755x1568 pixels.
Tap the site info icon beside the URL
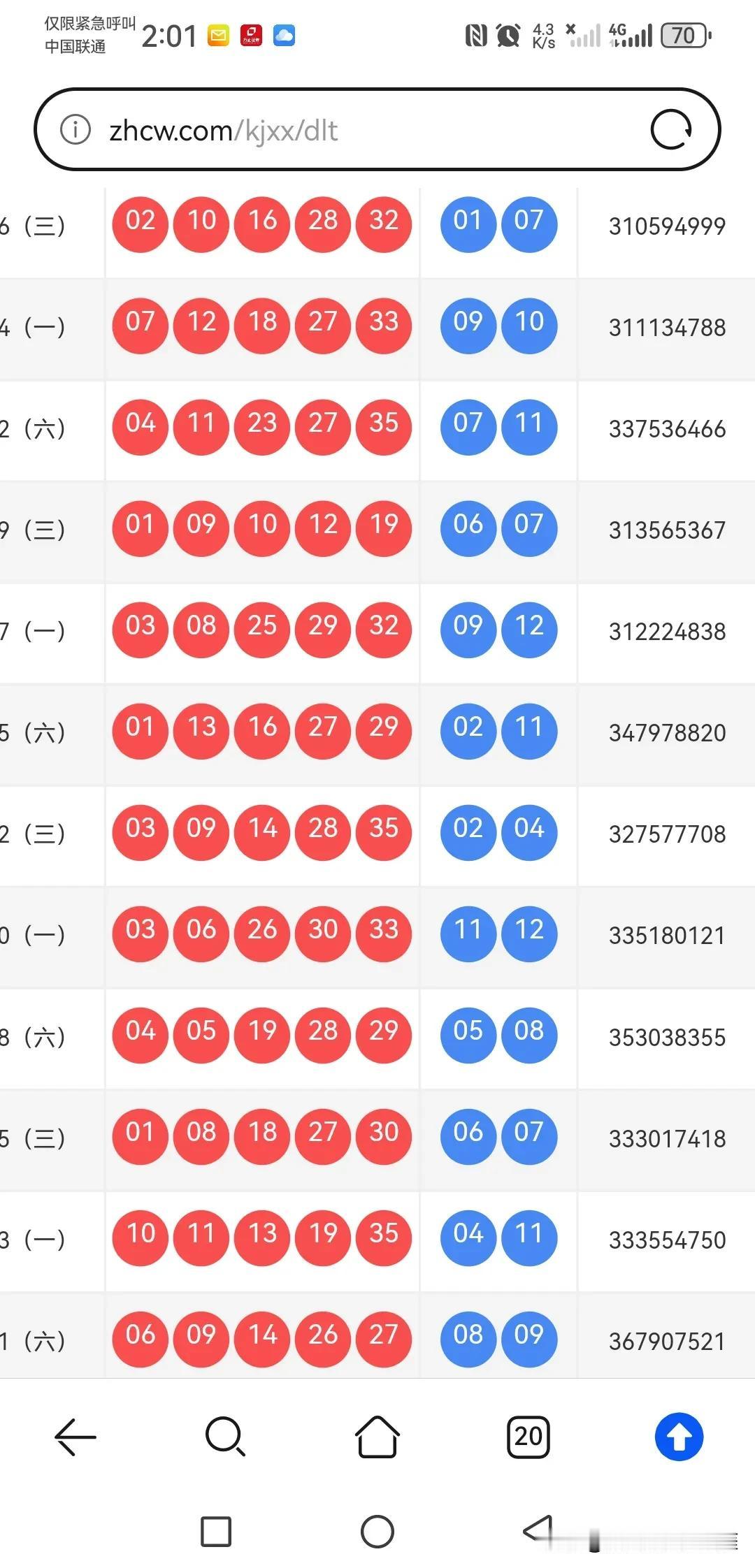point(75,129)
